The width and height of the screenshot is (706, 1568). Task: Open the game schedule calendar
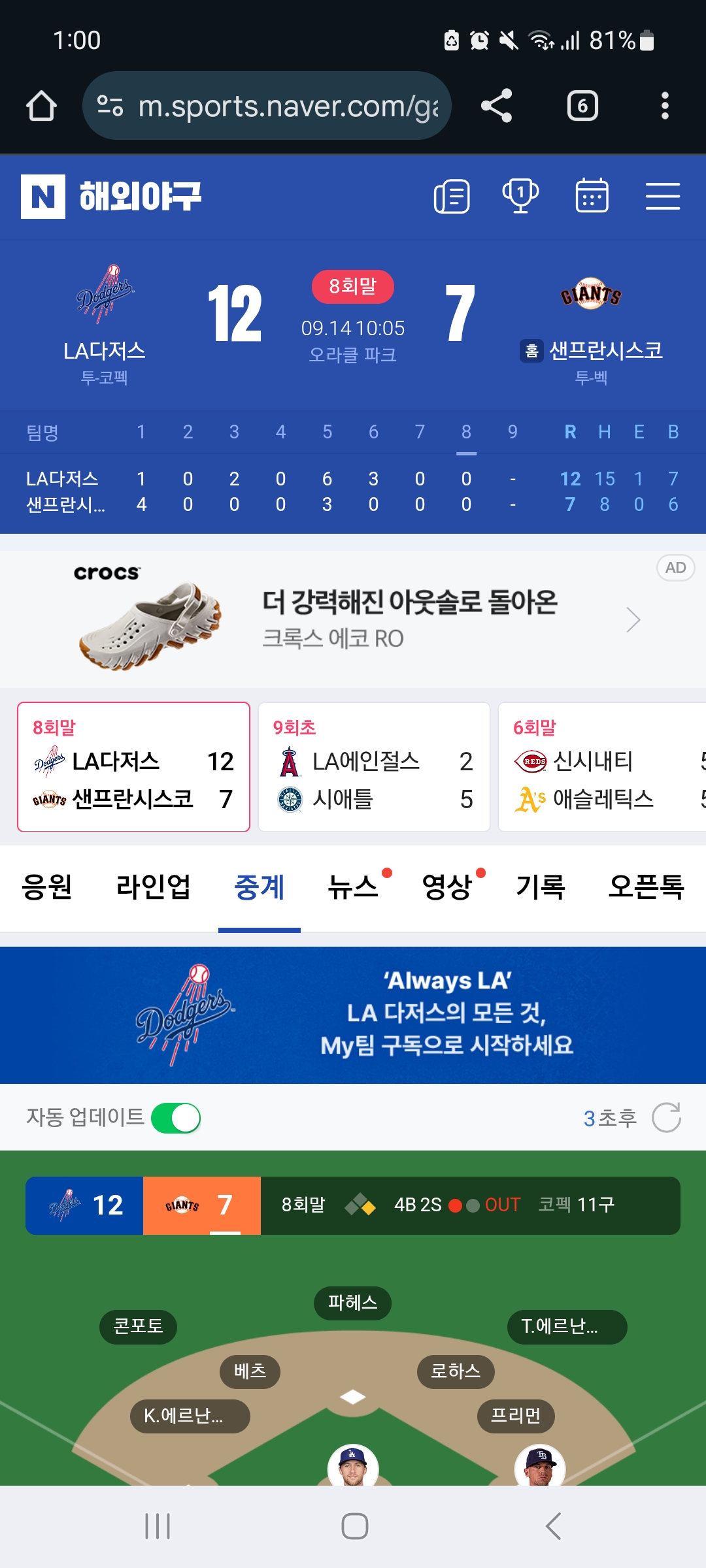coord(592,196)
